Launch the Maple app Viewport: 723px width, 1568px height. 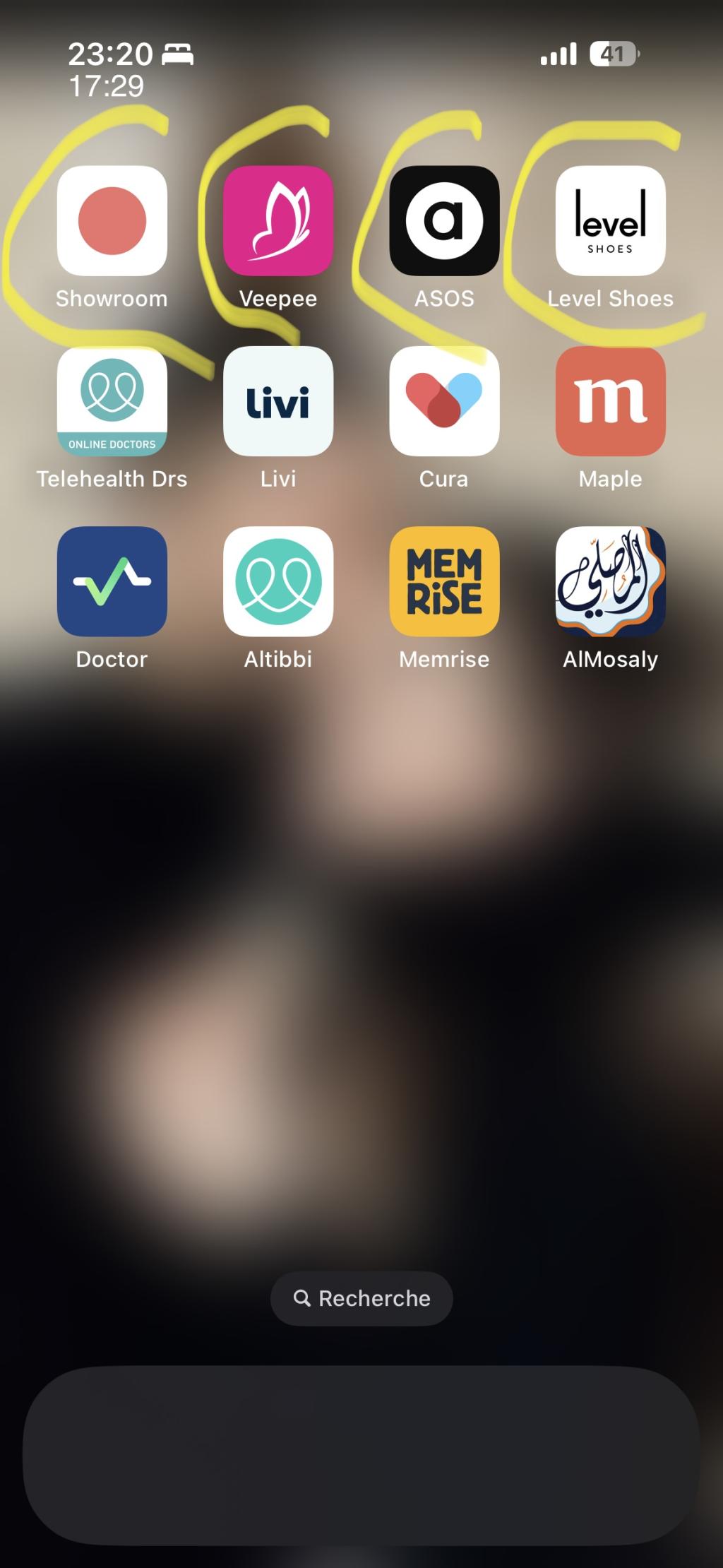tap(610, 400)
